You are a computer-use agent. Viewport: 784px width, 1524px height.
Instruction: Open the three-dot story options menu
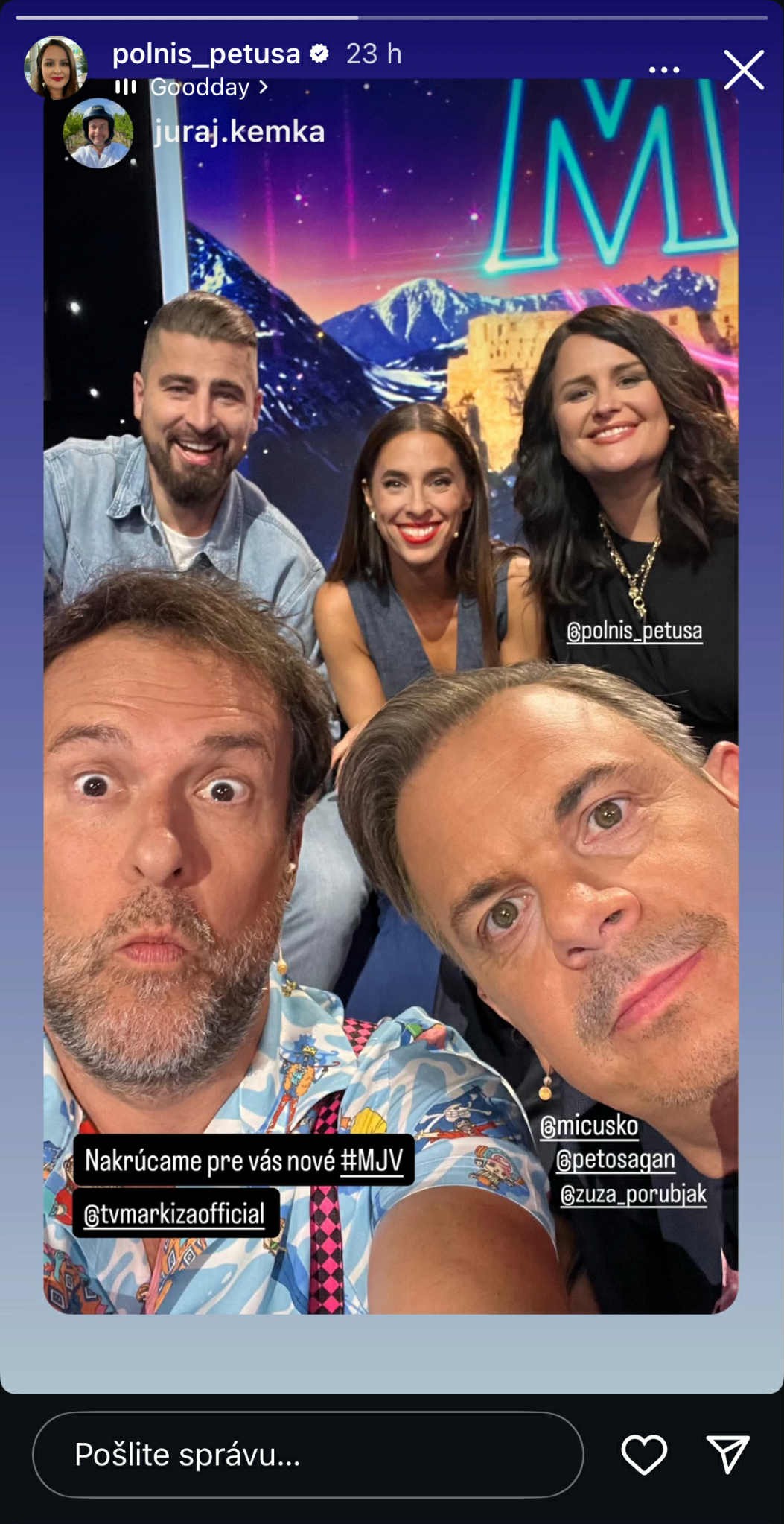[x=663, y=69]
